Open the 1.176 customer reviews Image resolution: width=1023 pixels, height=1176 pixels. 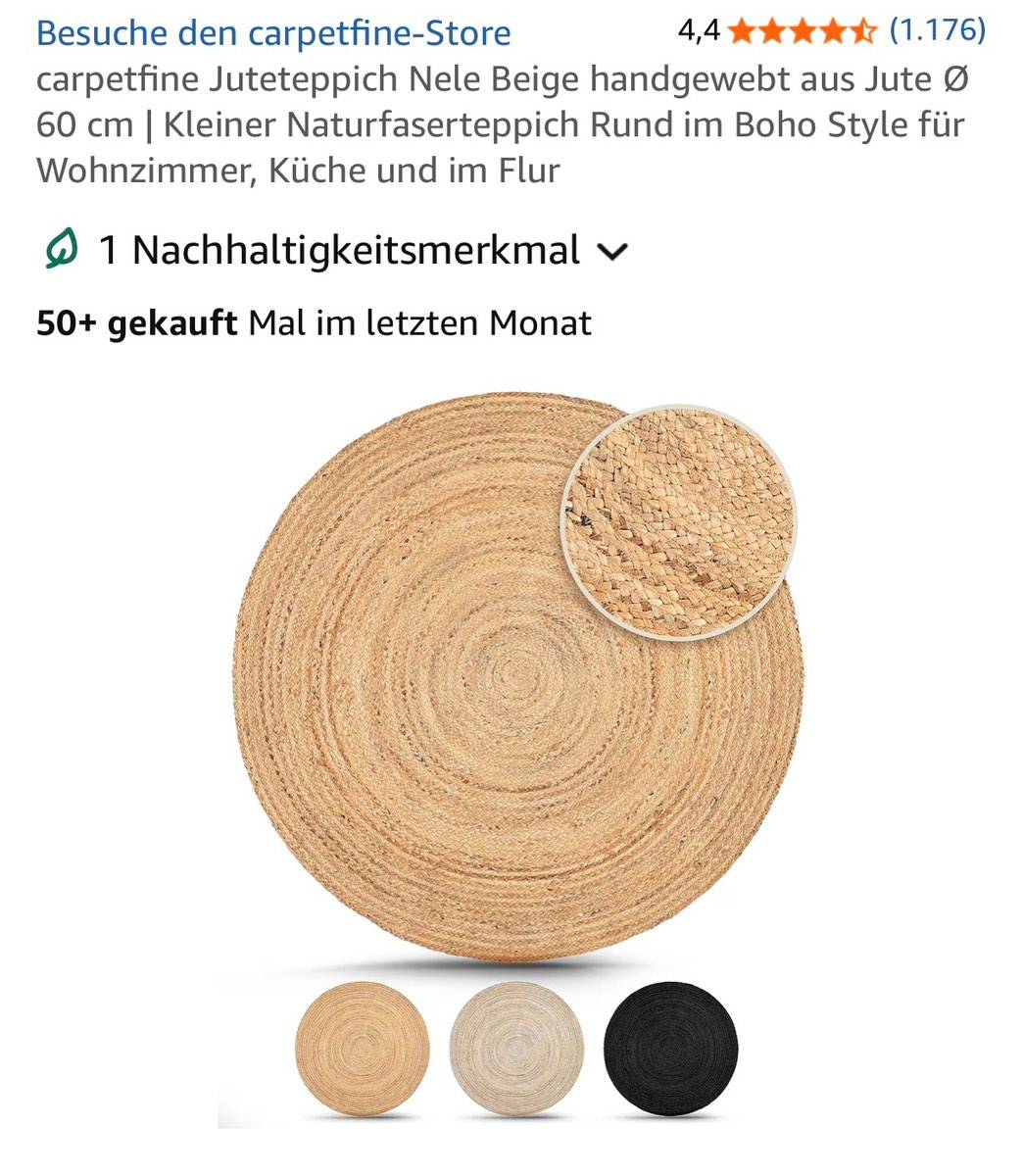(x=937, y=30)
